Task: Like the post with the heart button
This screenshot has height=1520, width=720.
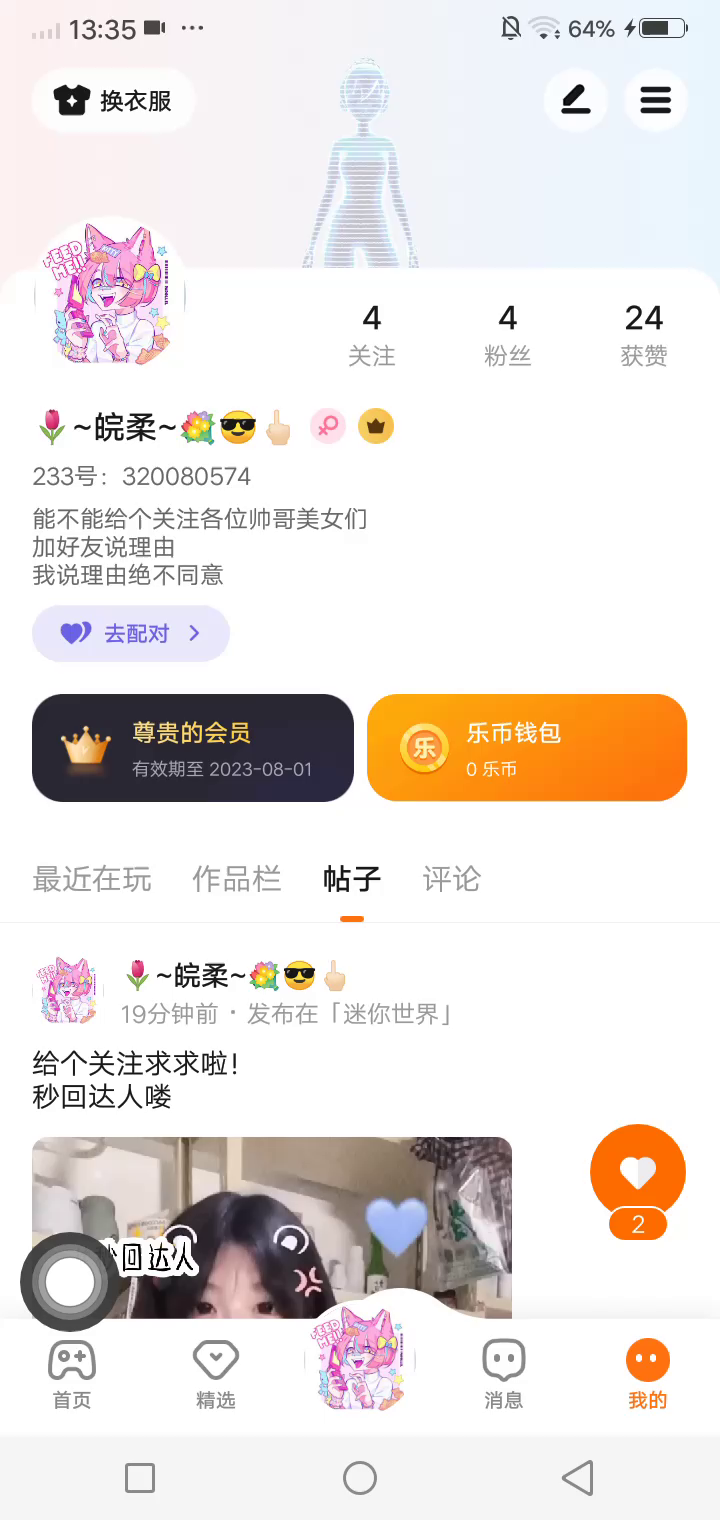Action: tap(638, 1172)
